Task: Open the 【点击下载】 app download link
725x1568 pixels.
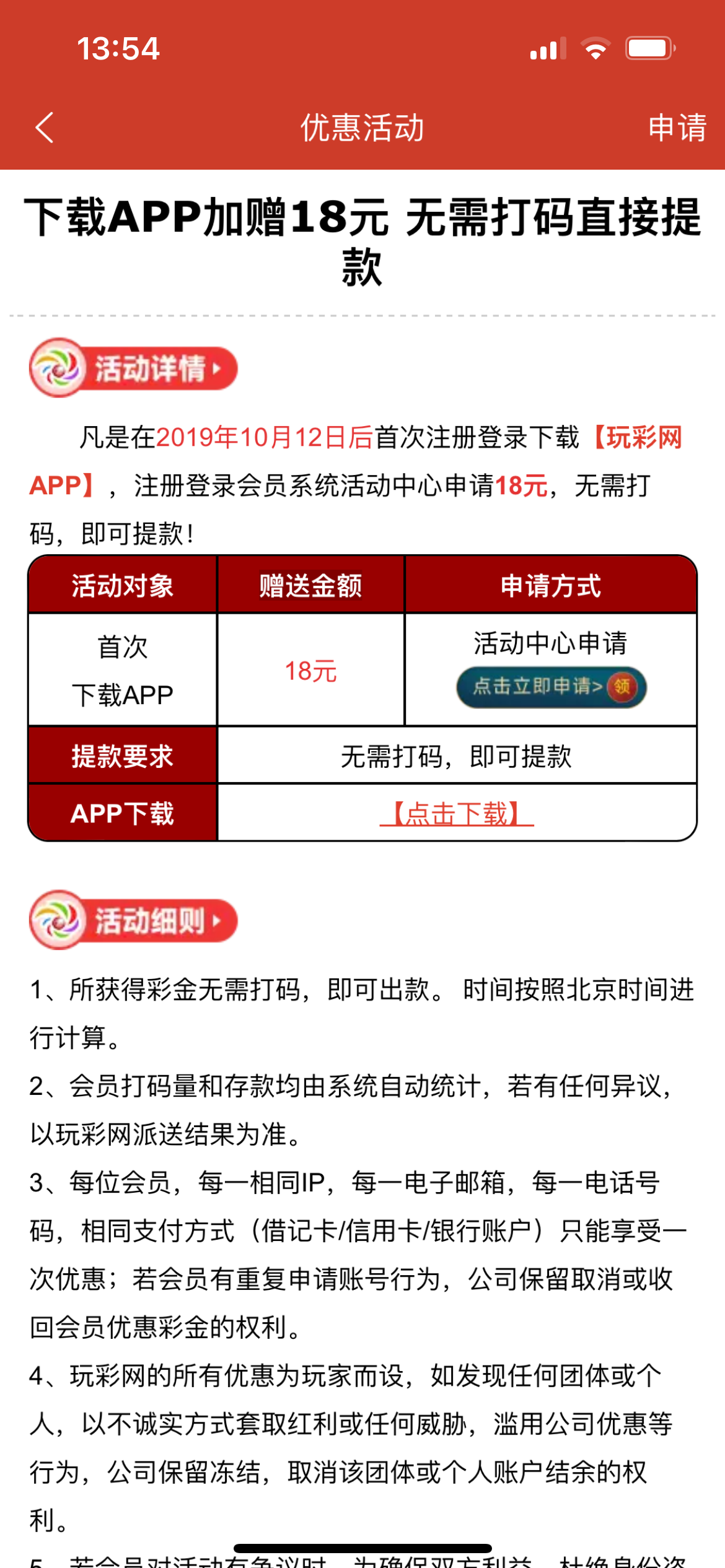Action: (457, 813)
